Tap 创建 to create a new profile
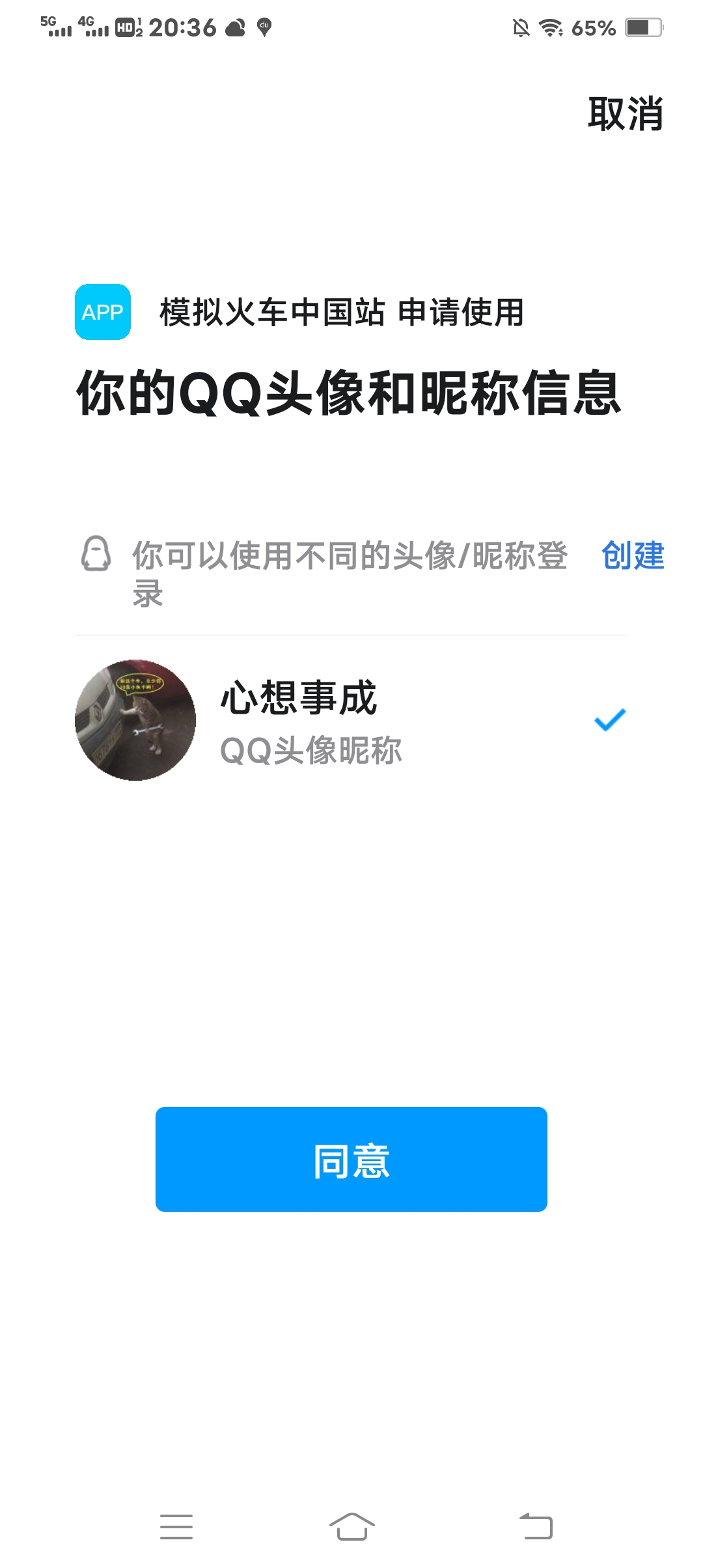This screenshot has width=703, height=1568. tap(633, 555)
